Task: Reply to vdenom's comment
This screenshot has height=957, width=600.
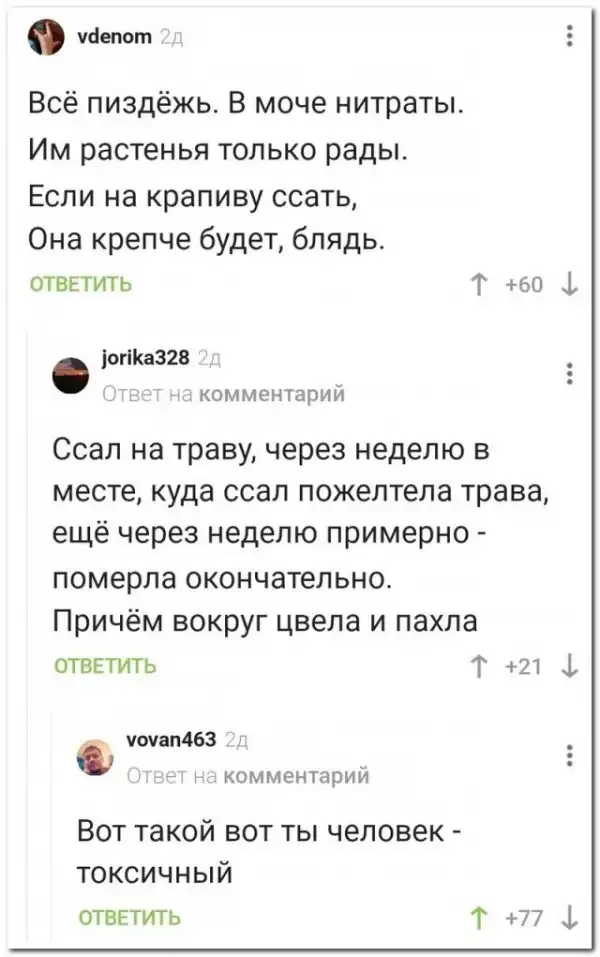Action: (x=75, y=284)
